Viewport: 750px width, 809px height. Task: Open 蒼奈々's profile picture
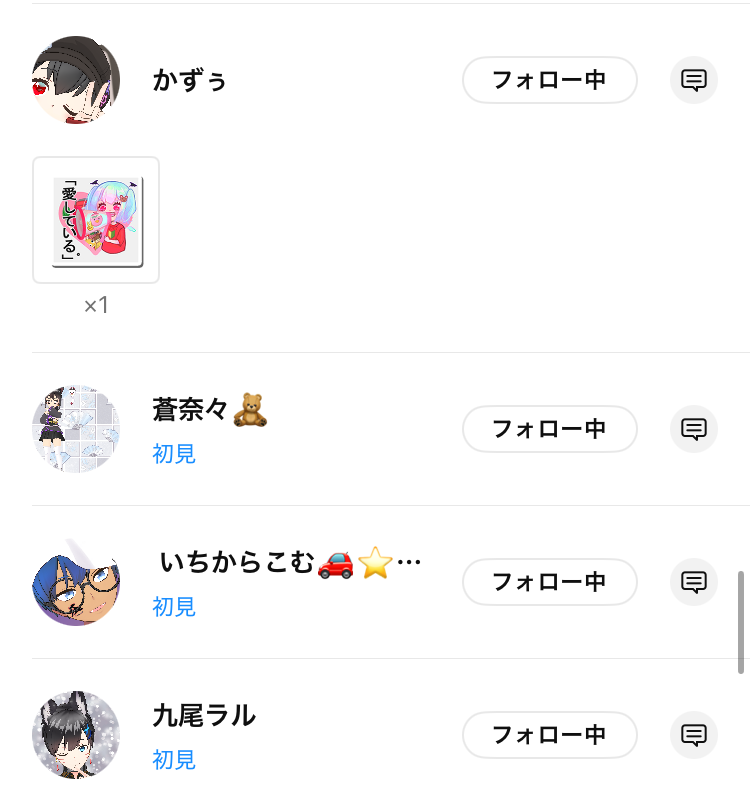pos(76,429)
